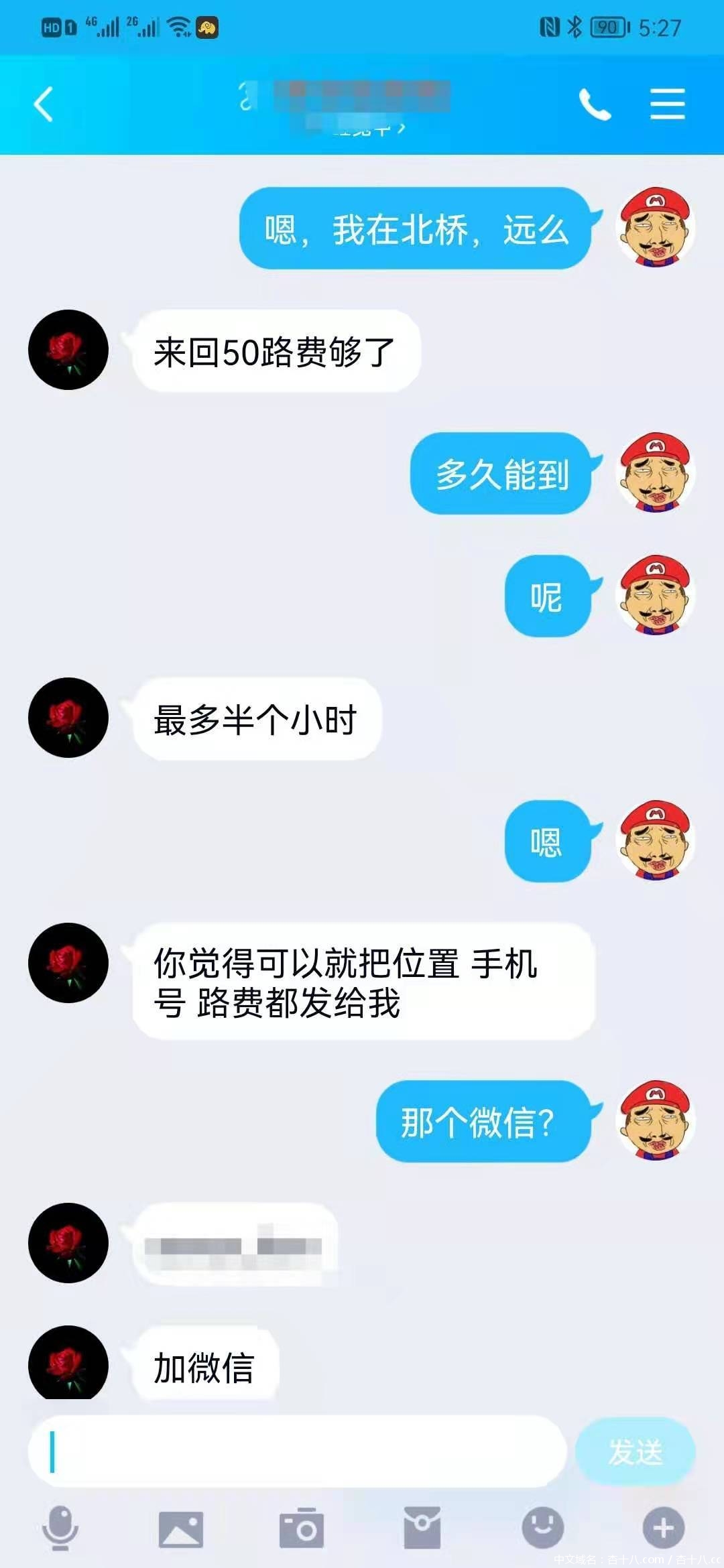Open the photo gallery picker
Screen dimensions: 724x1568
(x=180, y=1529)
